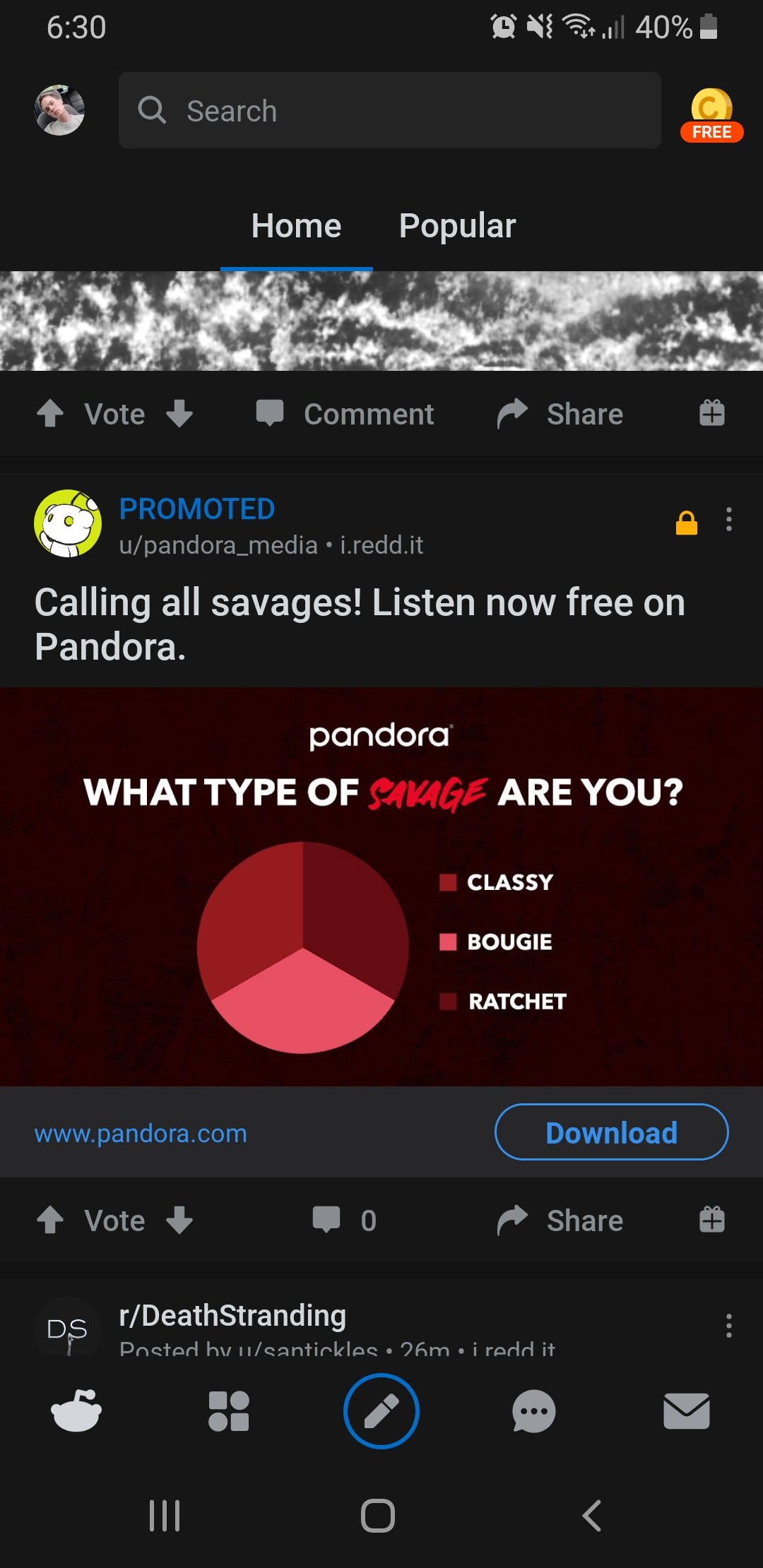
Task: Select the Home tab
Action: (x=296, y=226)
